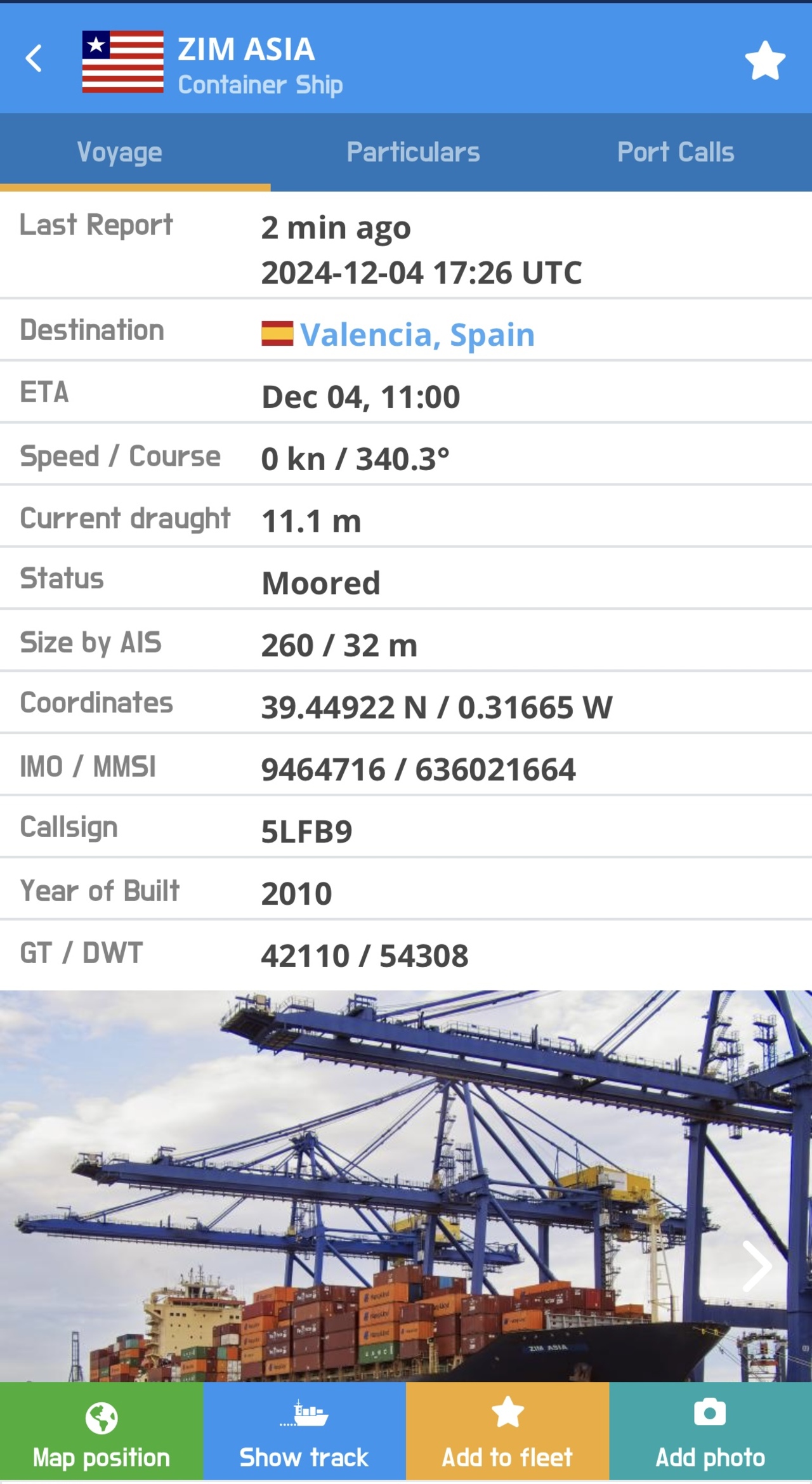Go back using the header arrow

[34, 59]
